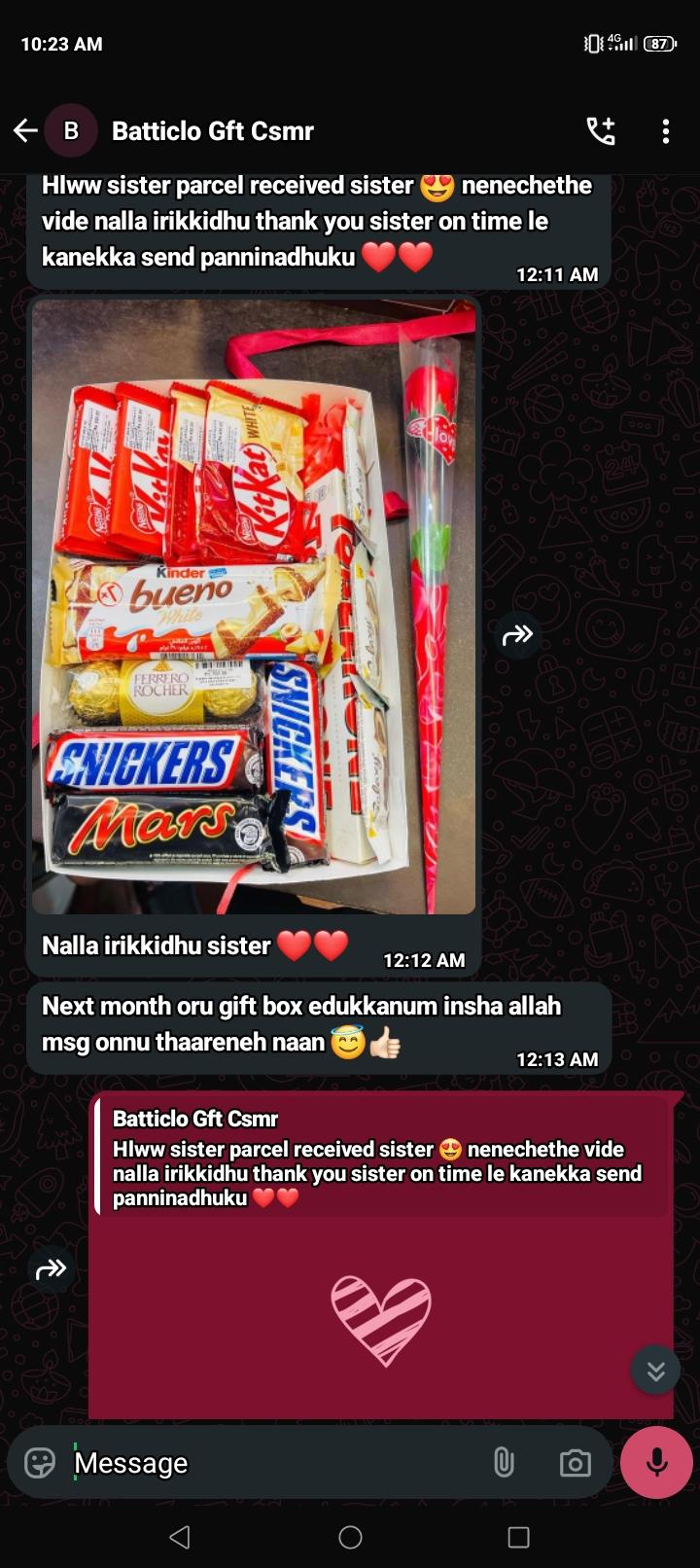This screenshot has height=1568, width=700.
Task: Forward the heart sticker message
Action: coord(51,1268)
